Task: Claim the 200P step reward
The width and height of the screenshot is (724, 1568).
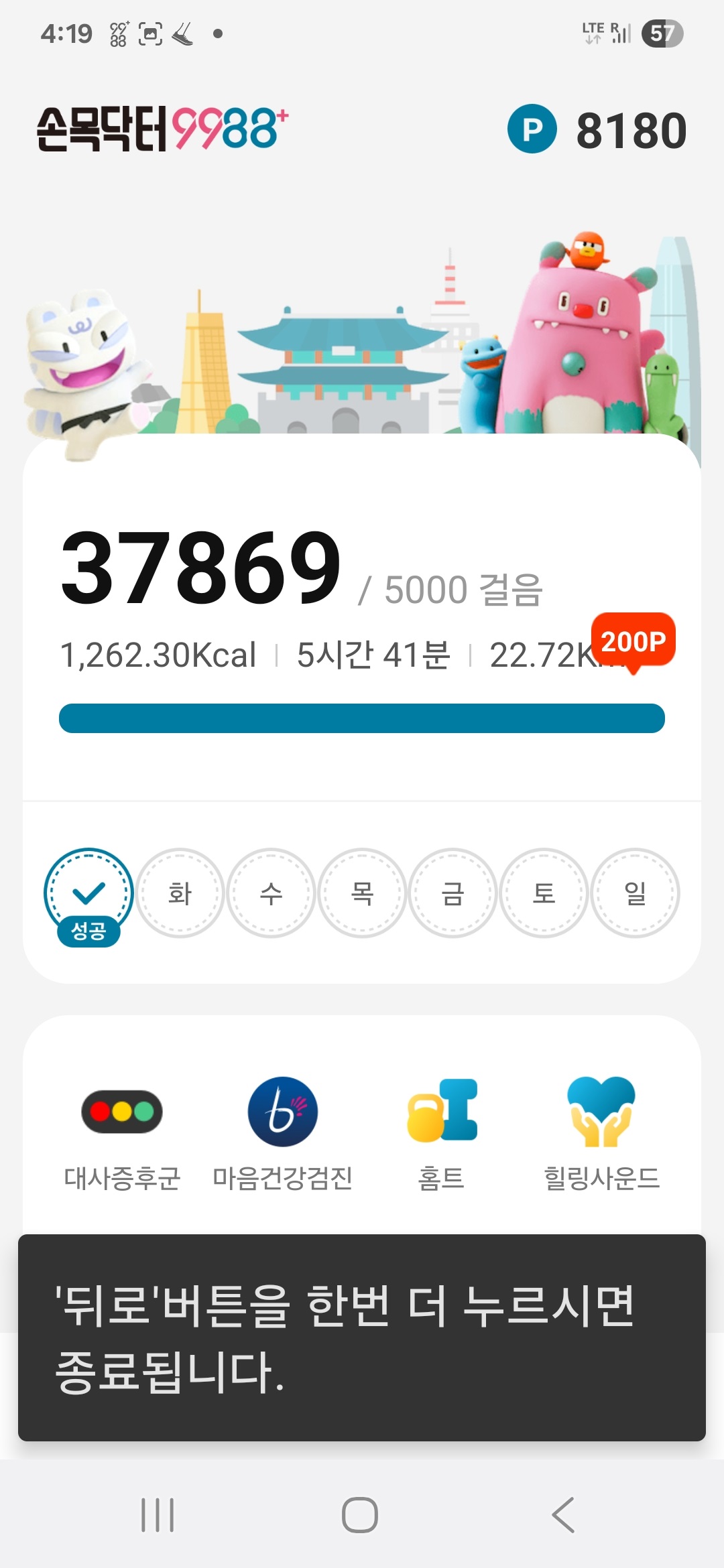Action: [x=633, y=641]
